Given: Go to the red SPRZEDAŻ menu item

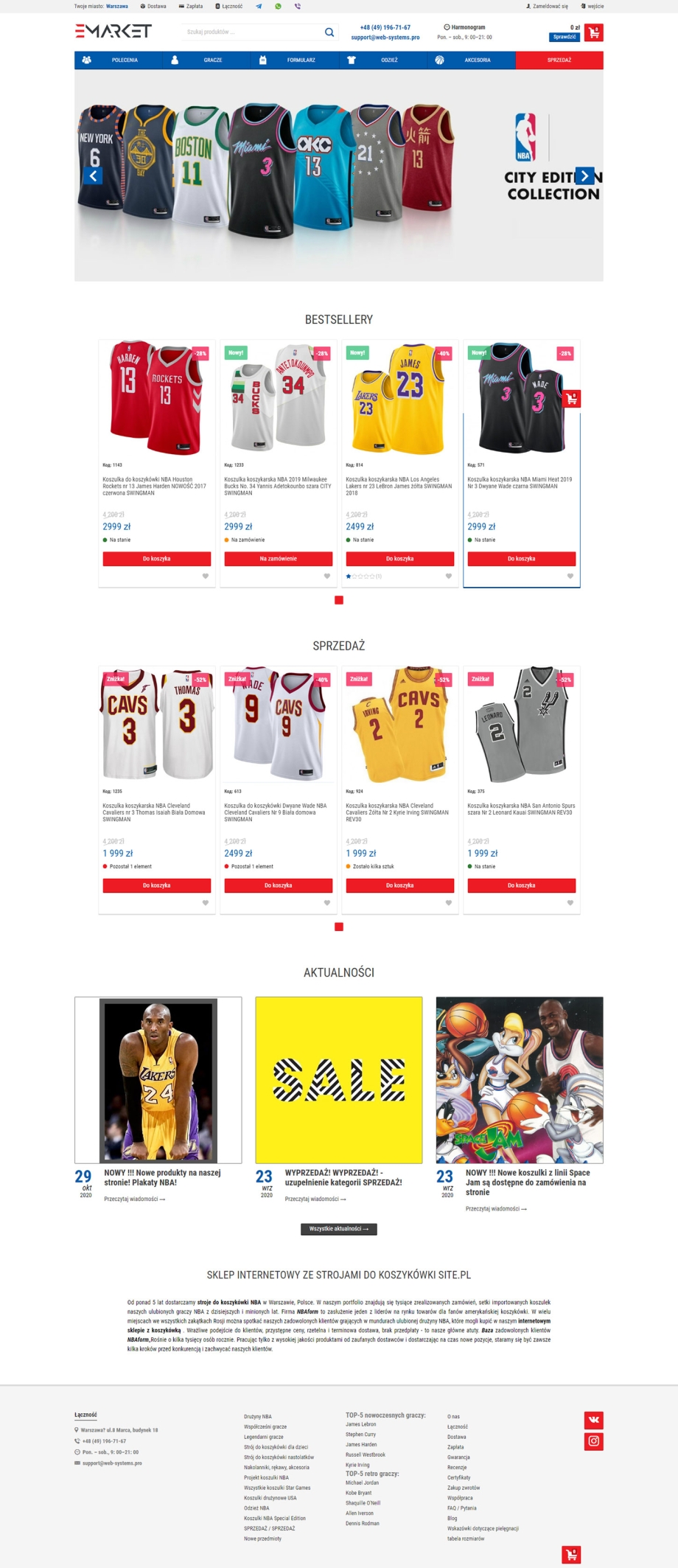Looking at the screenshot, I should click(x=559, y=60).
